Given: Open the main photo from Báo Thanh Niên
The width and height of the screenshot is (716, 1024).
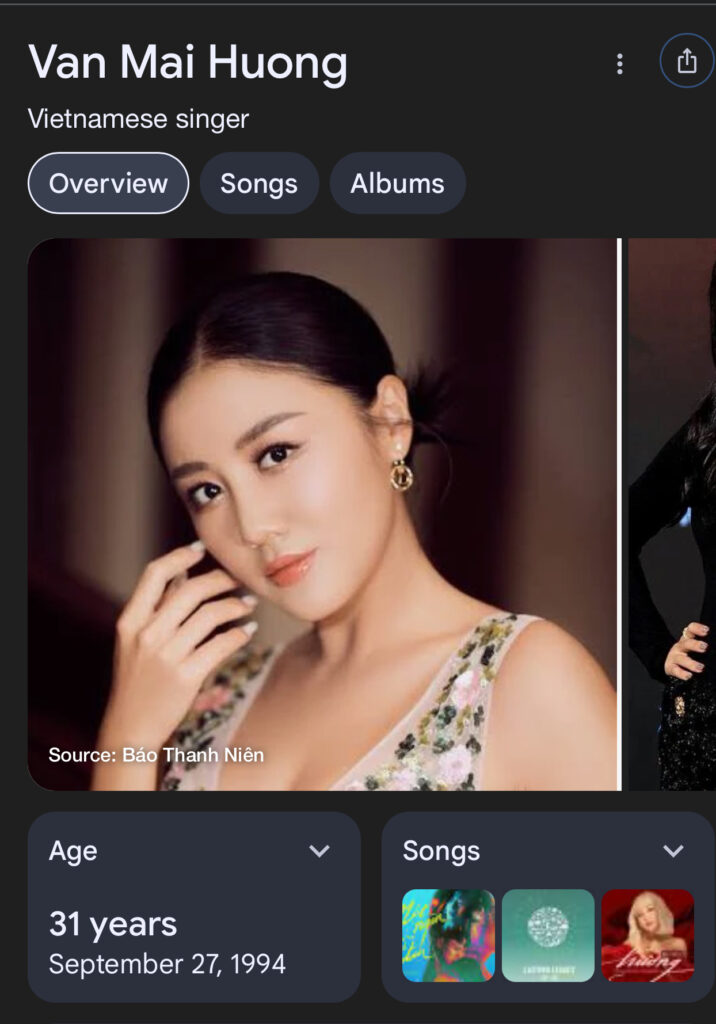Looking at the screenshot, I should tap(323, 514).
